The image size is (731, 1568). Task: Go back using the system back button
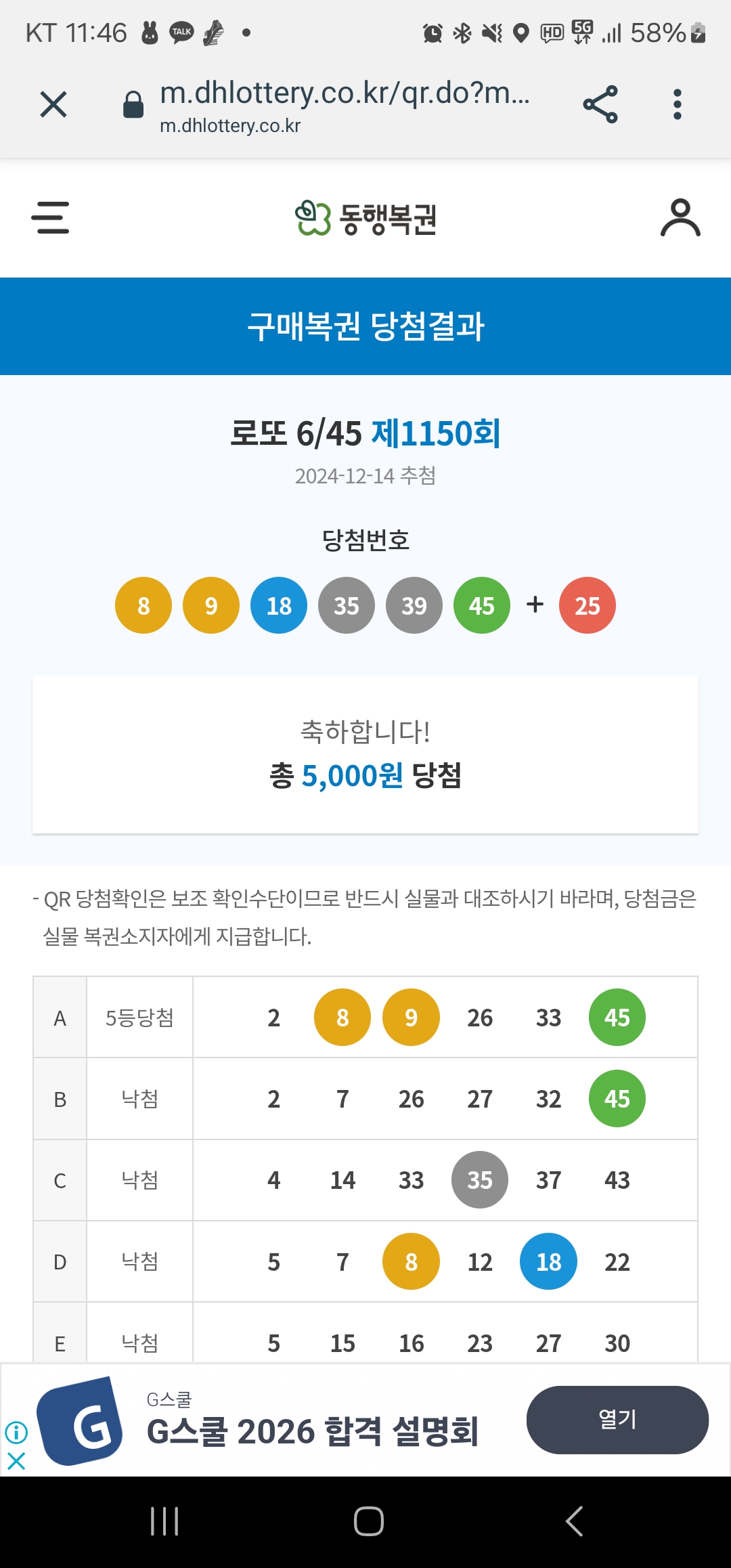point(574,1521)
